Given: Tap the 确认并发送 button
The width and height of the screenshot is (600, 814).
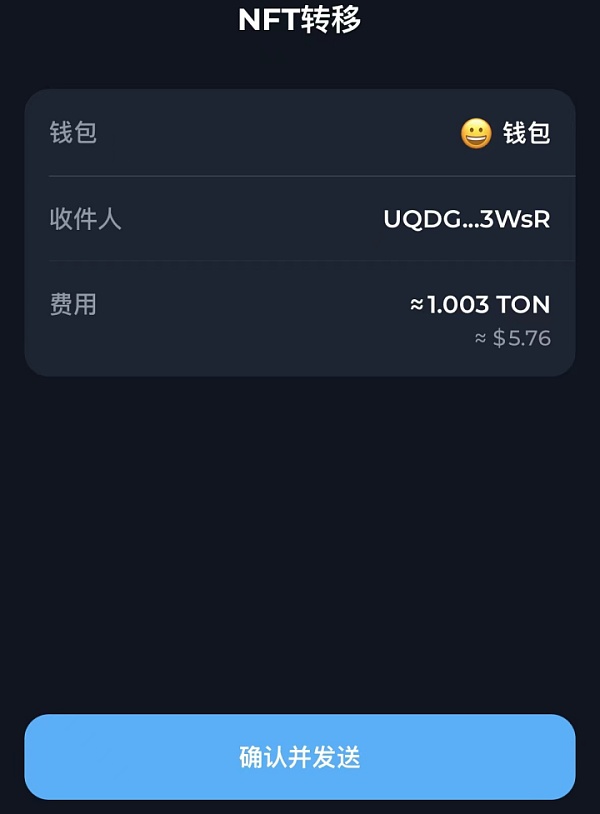Looking at the screenshot, I should click(x=300, y=757).
